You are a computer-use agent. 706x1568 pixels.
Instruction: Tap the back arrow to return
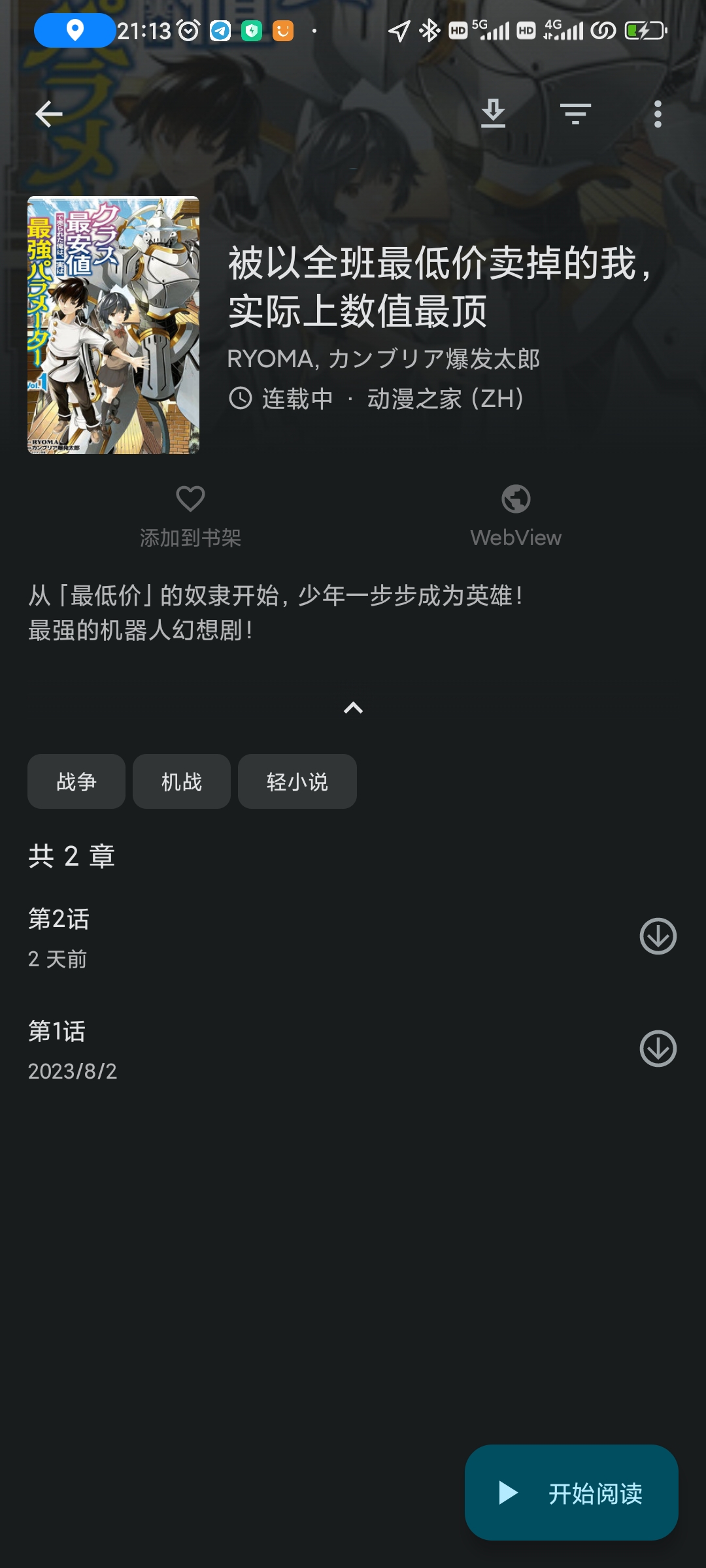48,114
